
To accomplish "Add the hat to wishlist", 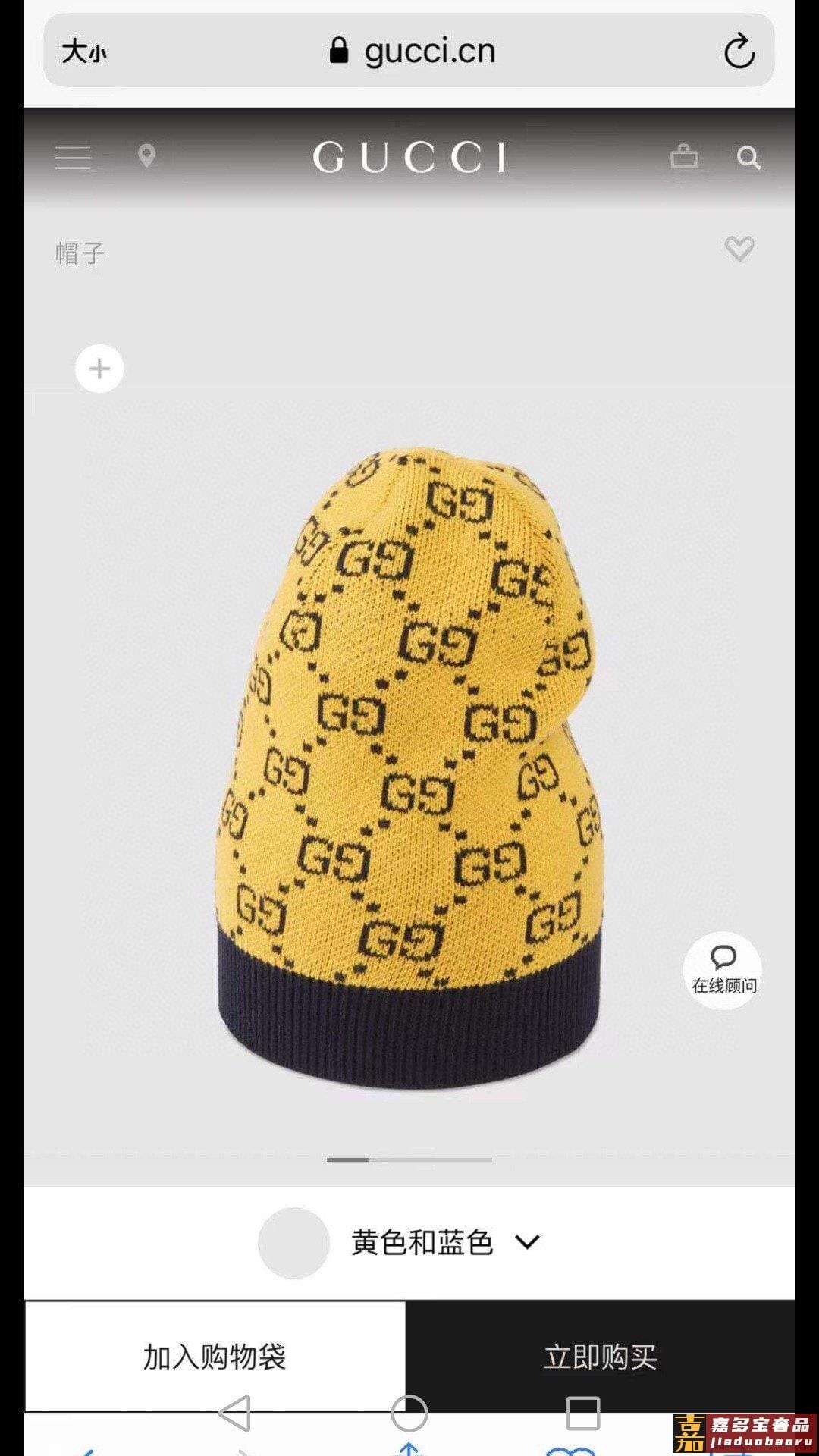I will (739, 249).
